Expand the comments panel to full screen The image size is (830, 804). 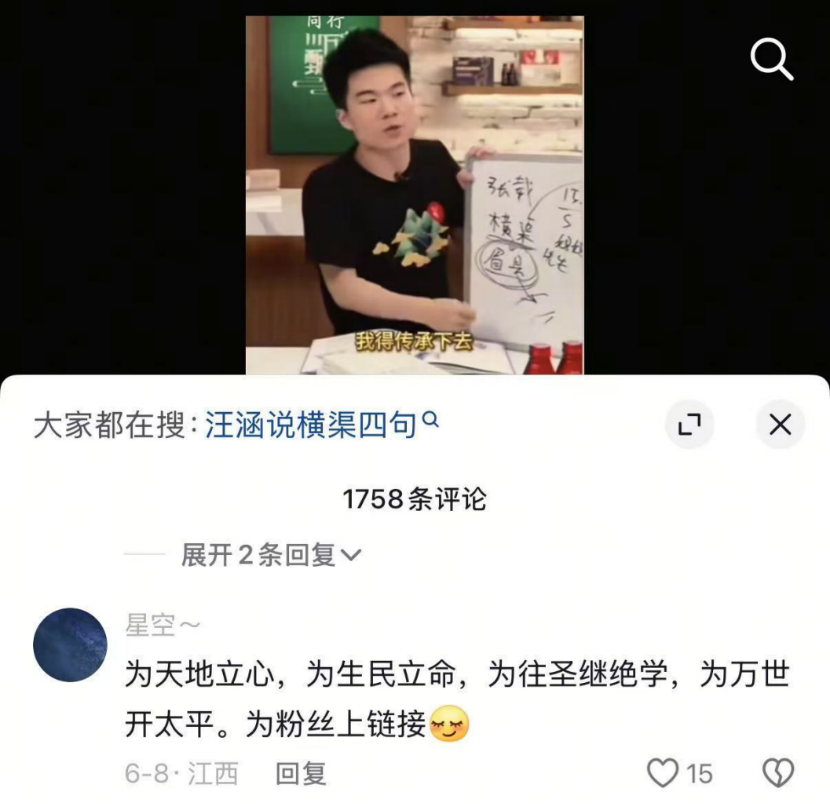(689, 425)
